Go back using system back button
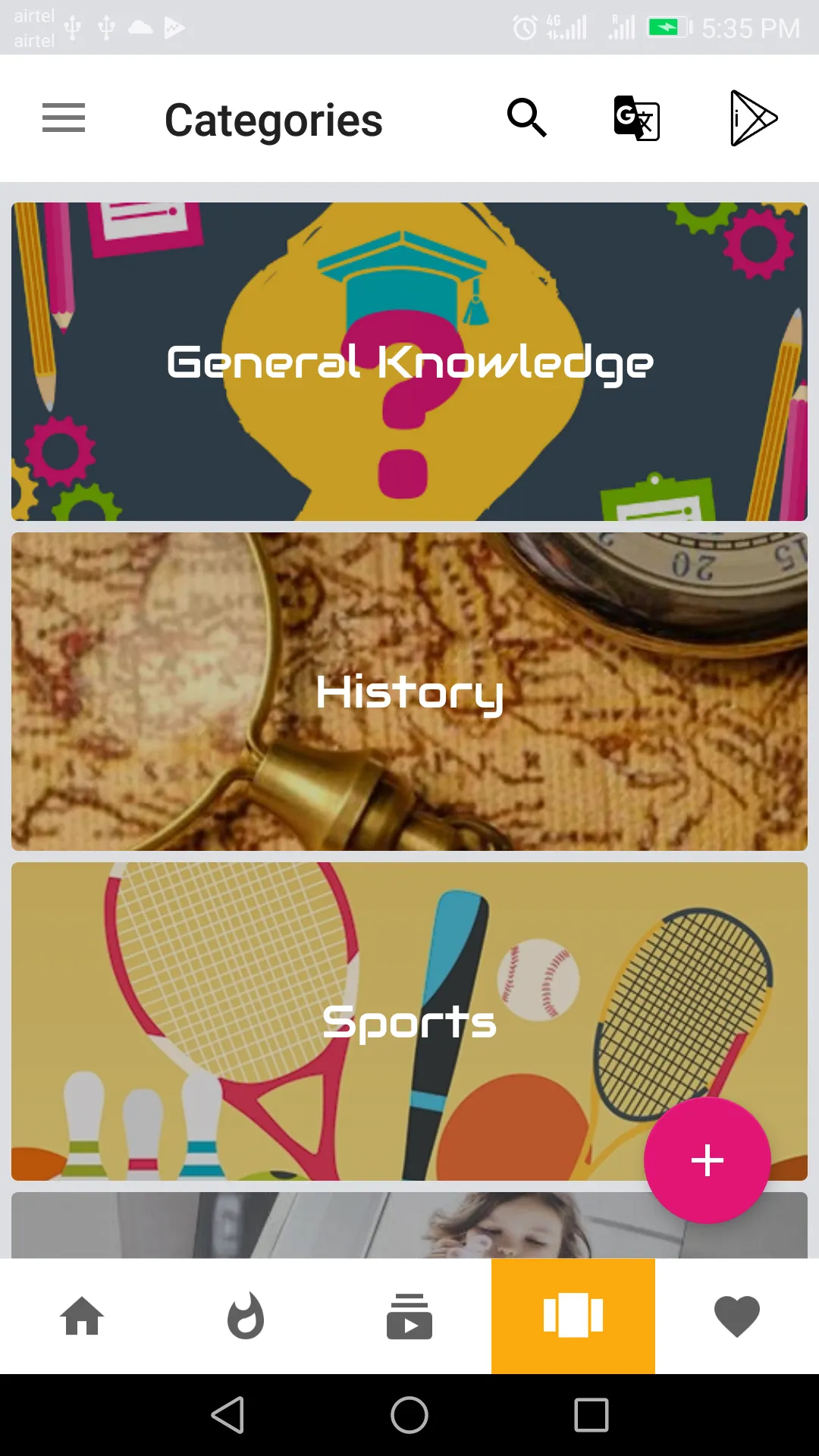This screenshot has width=819, height=1456. [227, 1415]
